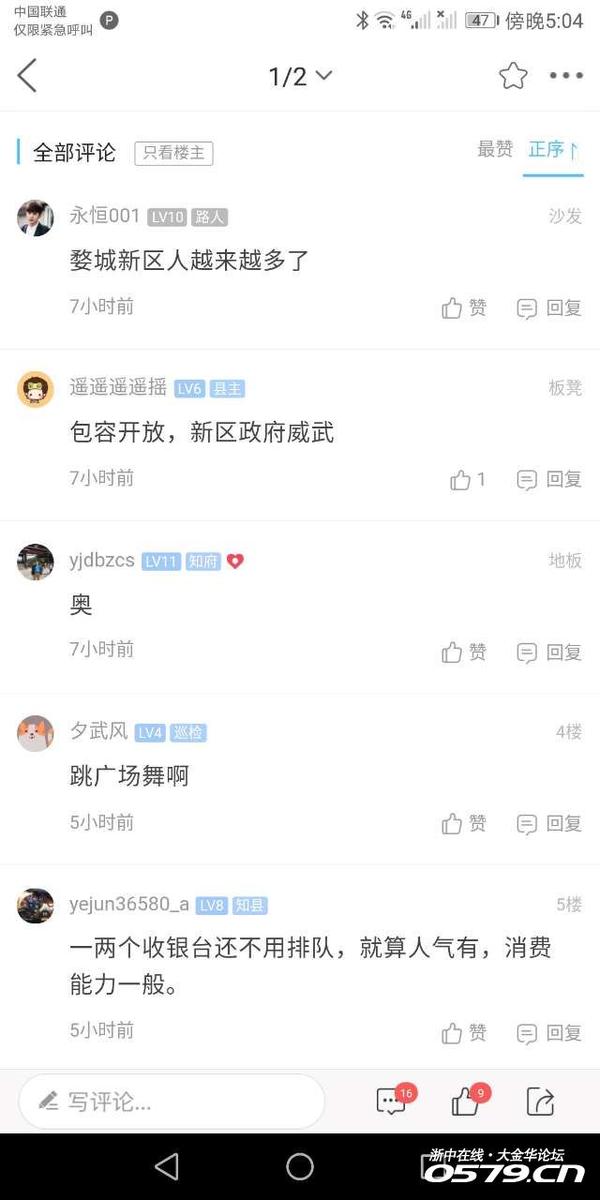Share this thread
The image size is (600, 1200).
pos(540,1102)
